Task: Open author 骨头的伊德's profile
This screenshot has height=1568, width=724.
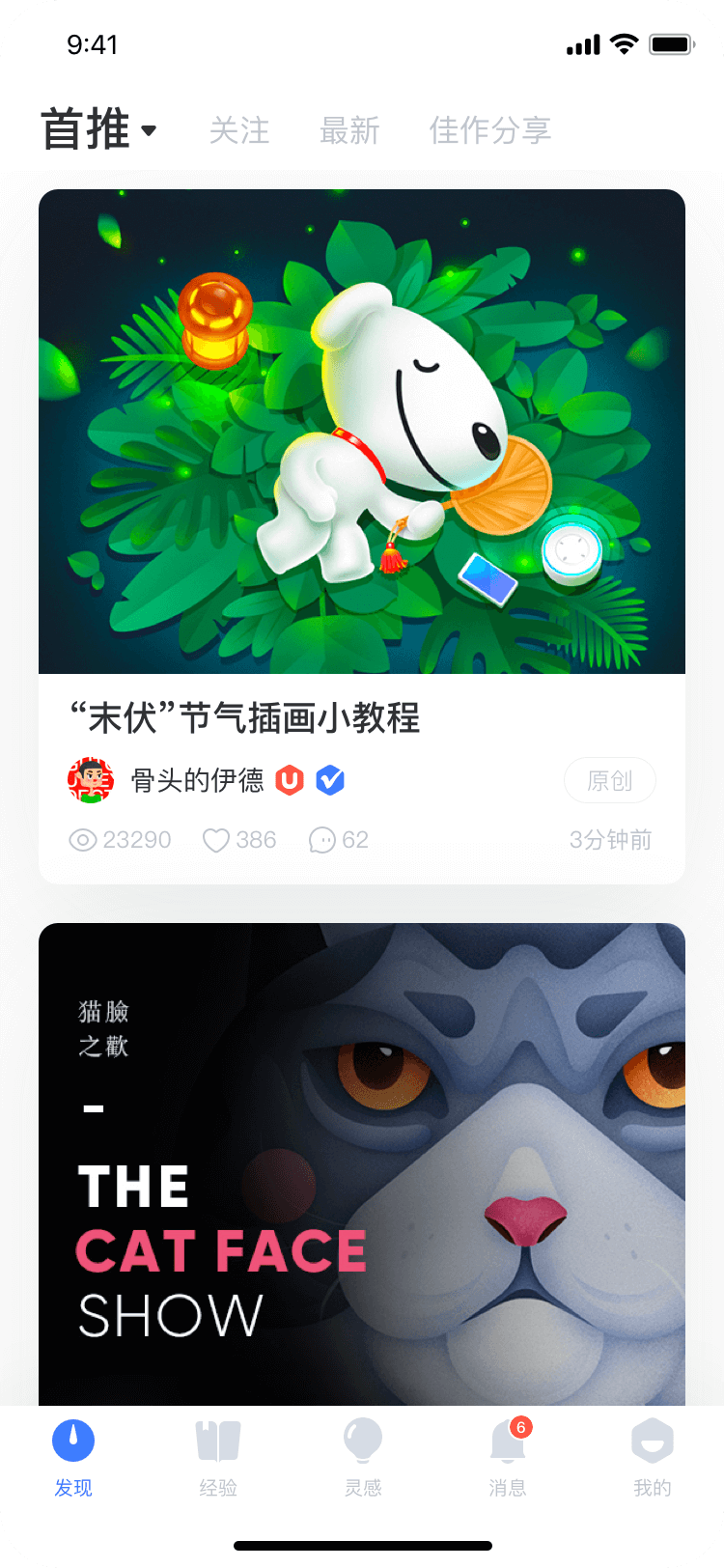Action: click(197, 780)
